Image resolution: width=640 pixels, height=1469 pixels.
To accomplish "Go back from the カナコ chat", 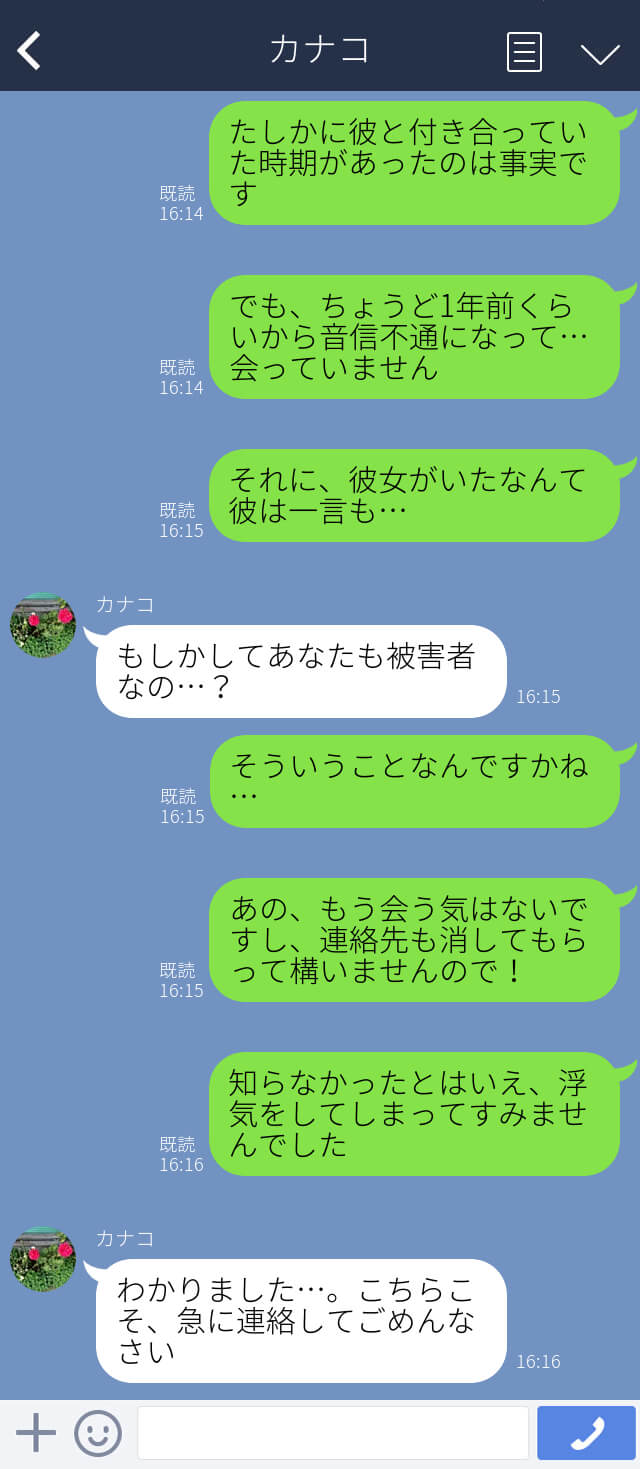I will pos(30,51).
